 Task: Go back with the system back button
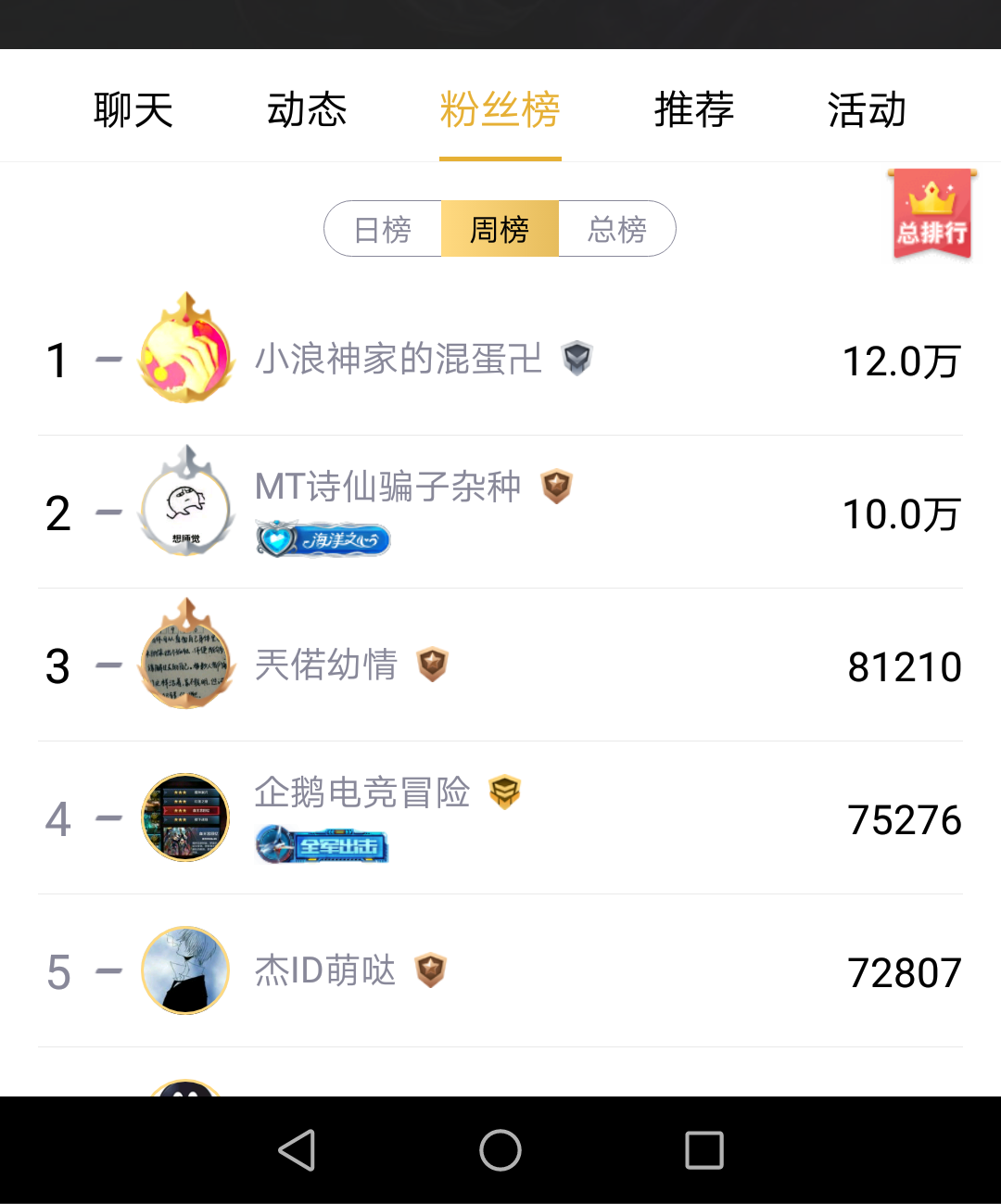[x=298, y=1150]
